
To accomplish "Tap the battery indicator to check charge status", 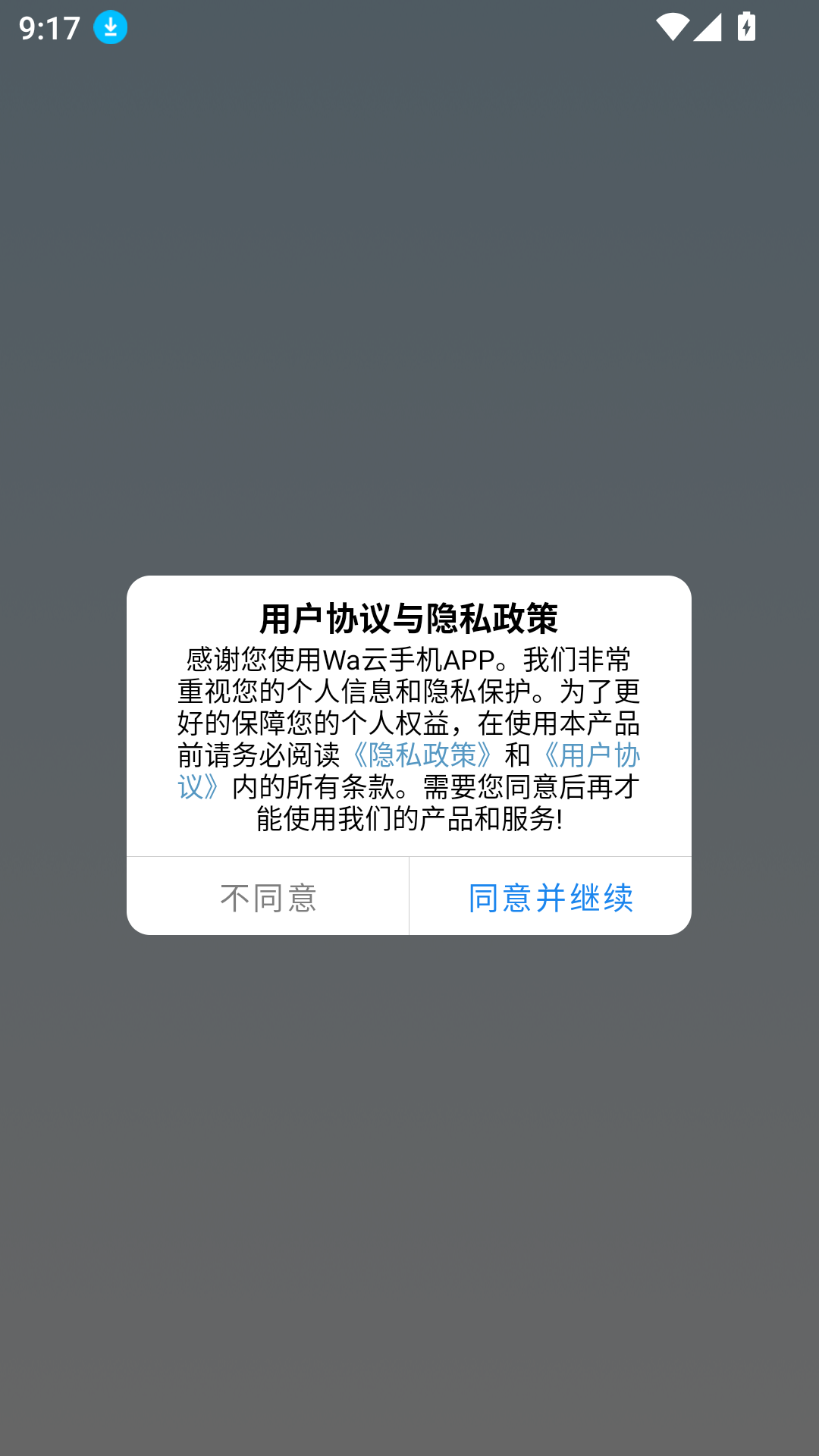I will (x=746, y=27).
